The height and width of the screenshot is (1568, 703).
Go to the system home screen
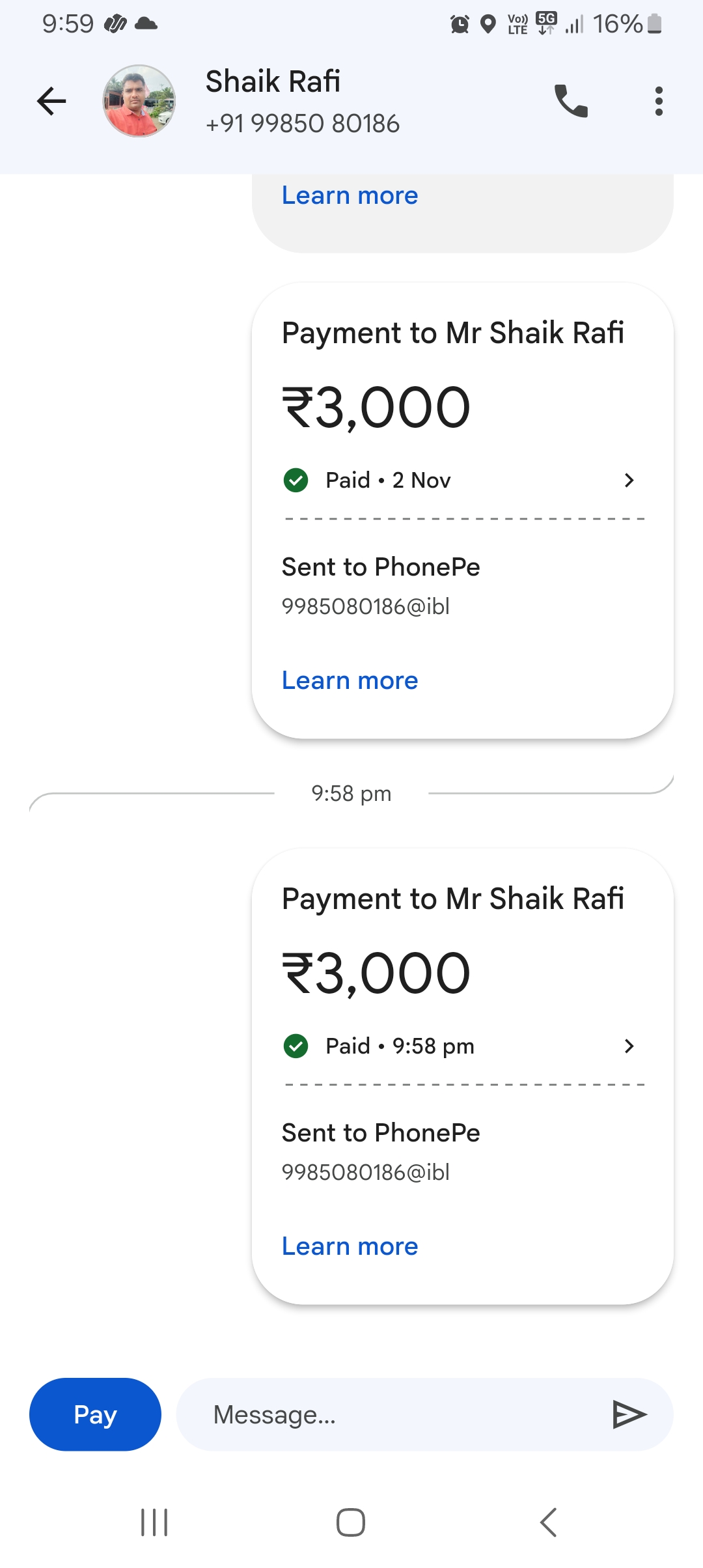(351, 1522)
